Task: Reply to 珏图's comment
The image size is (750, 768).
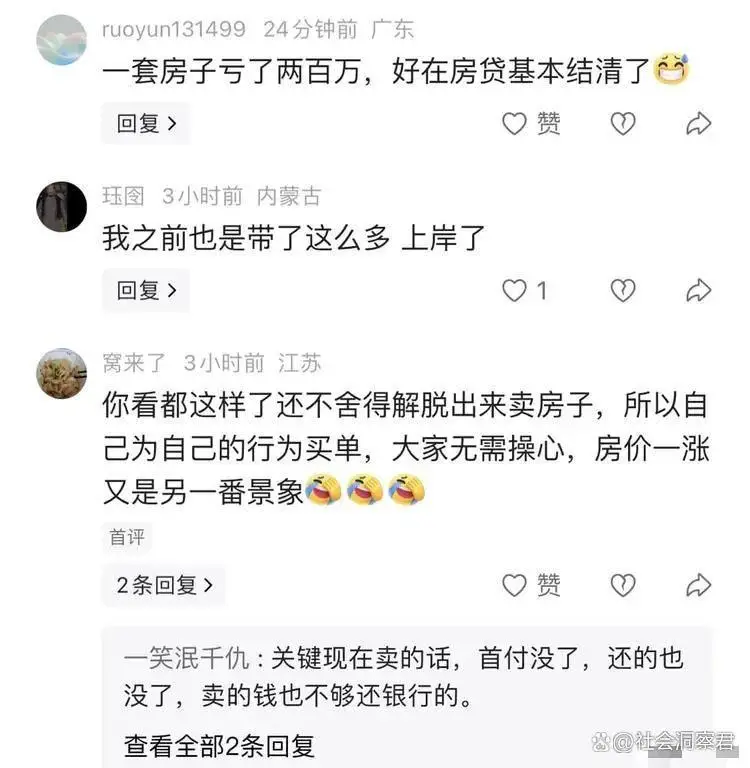Action: click(147, 291)
